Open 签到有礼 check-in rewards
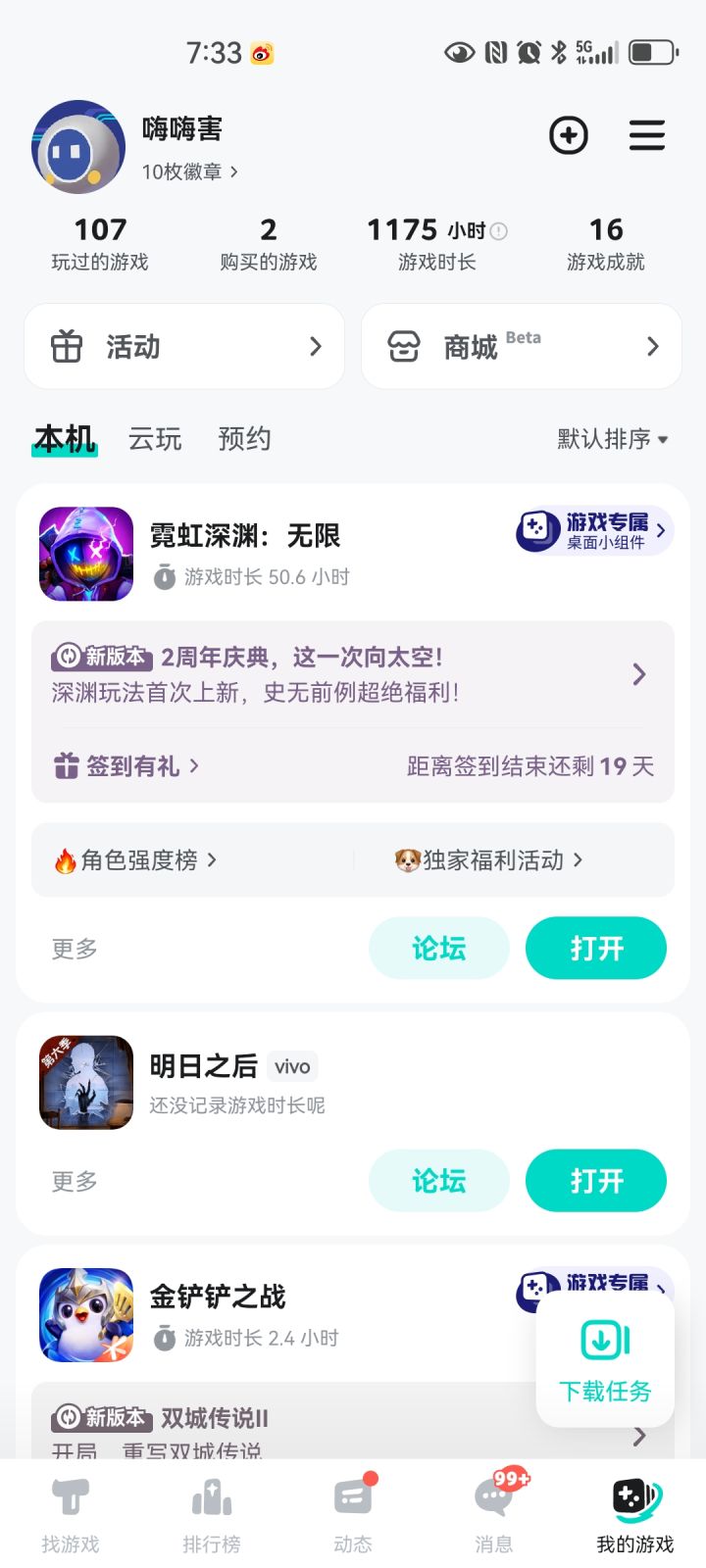This screenshot has height=1568, width=706. [127, 765]
